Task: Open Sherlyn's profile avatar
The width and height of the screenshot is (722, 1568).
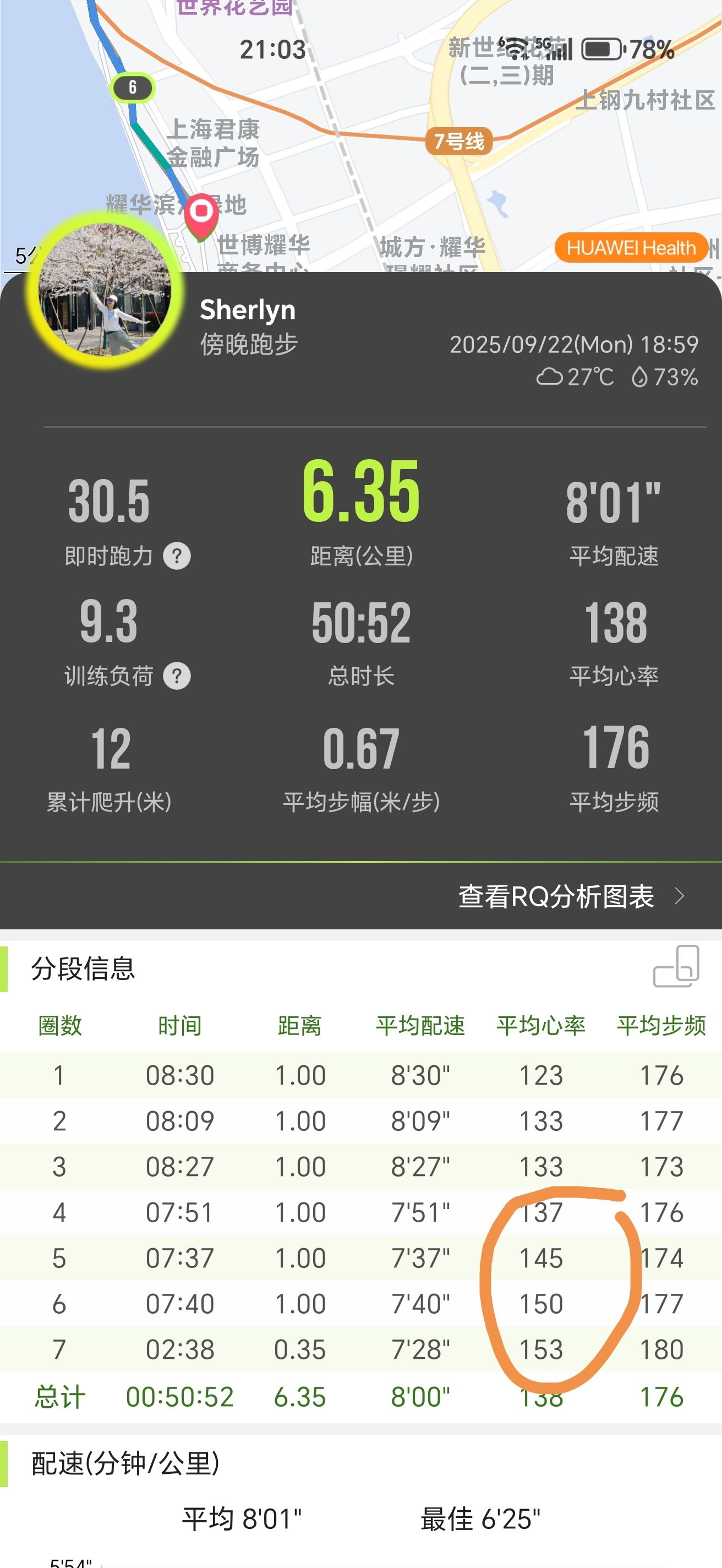Action: pos(105,290)
